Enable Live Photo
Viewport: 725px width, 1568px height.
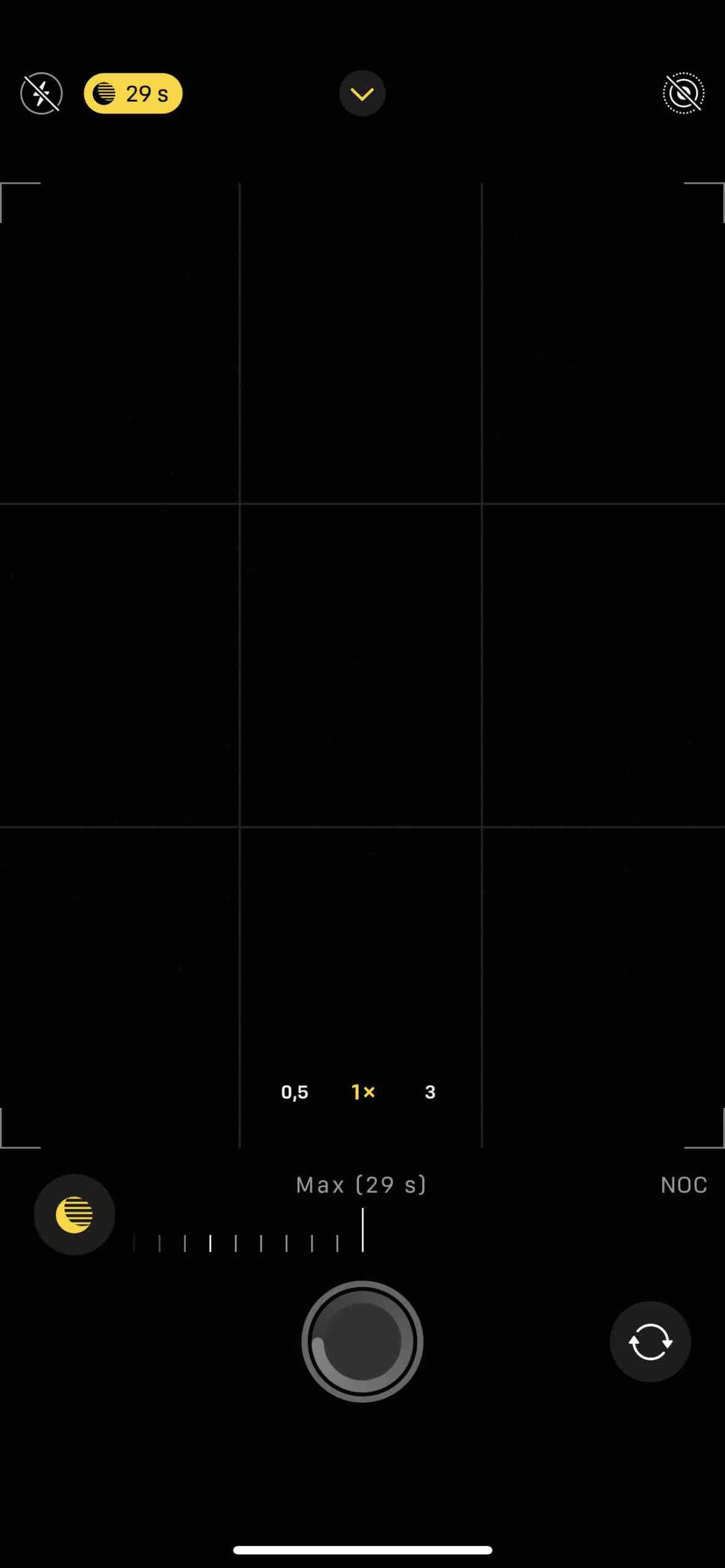tap(683, 94)
